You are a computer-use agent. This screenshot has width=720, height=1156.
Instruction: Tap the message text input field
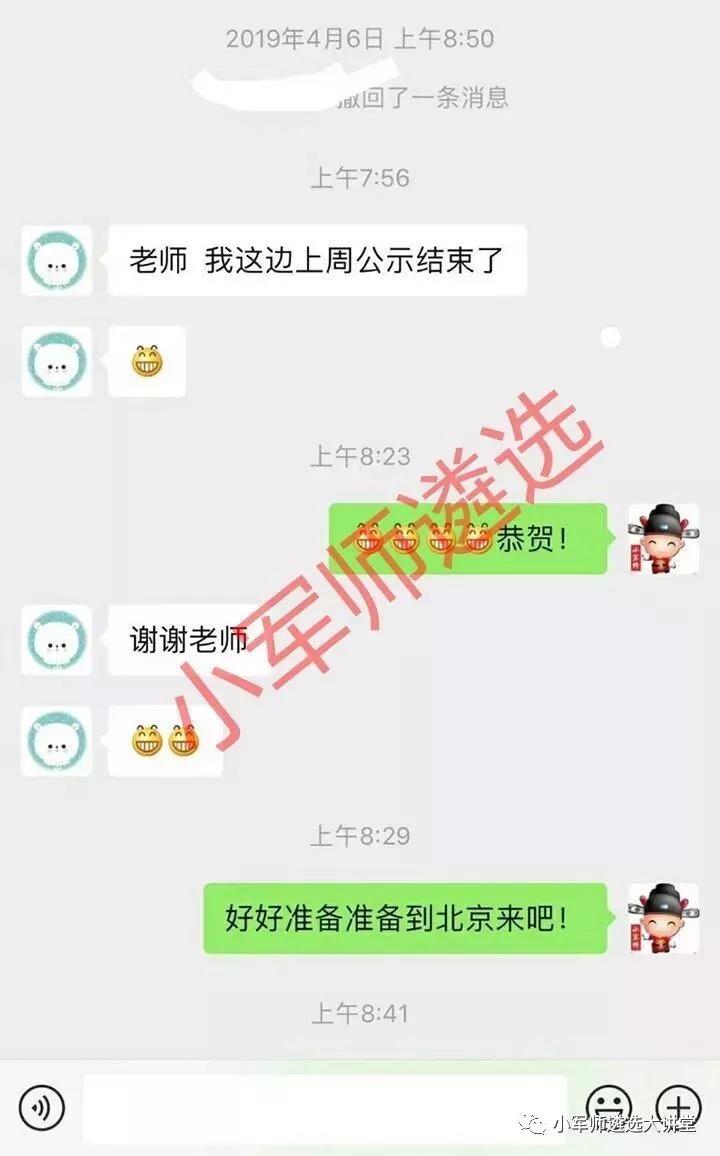[x=324, y=1108]
